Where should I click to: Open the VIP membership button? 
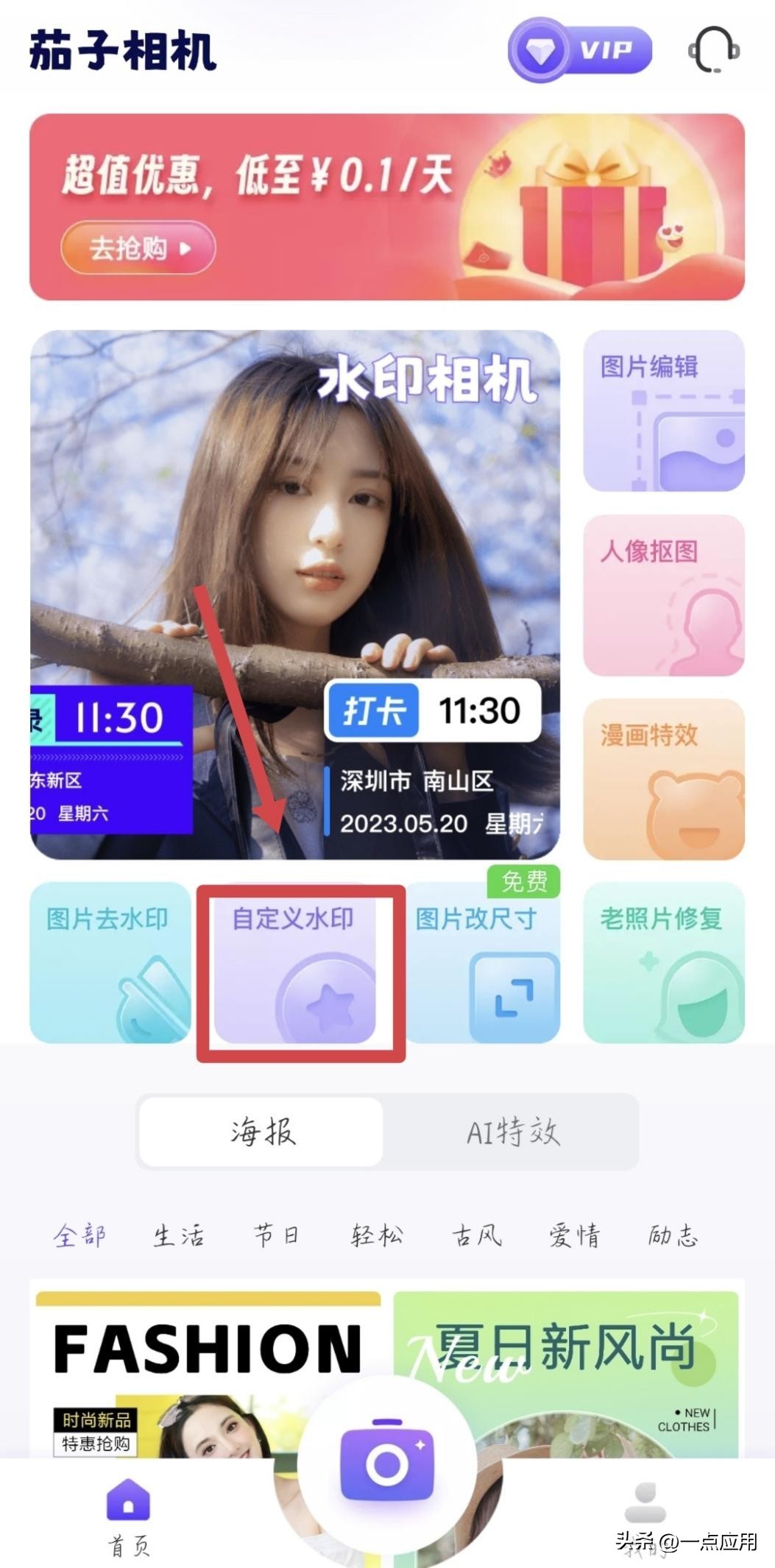coord(580,52)
